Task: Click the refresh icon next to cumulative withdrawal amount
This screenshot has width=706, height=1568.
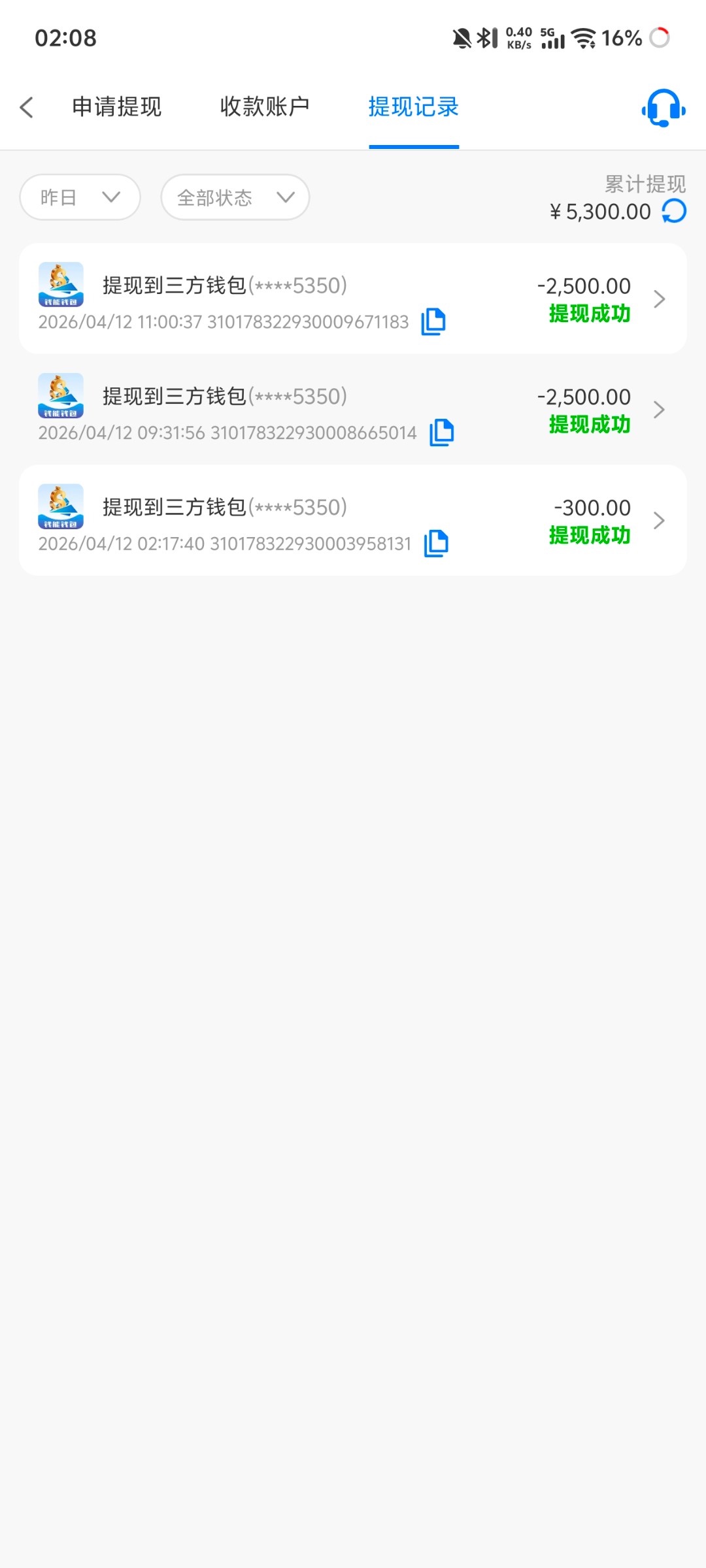Action: [x=673, y=211]
